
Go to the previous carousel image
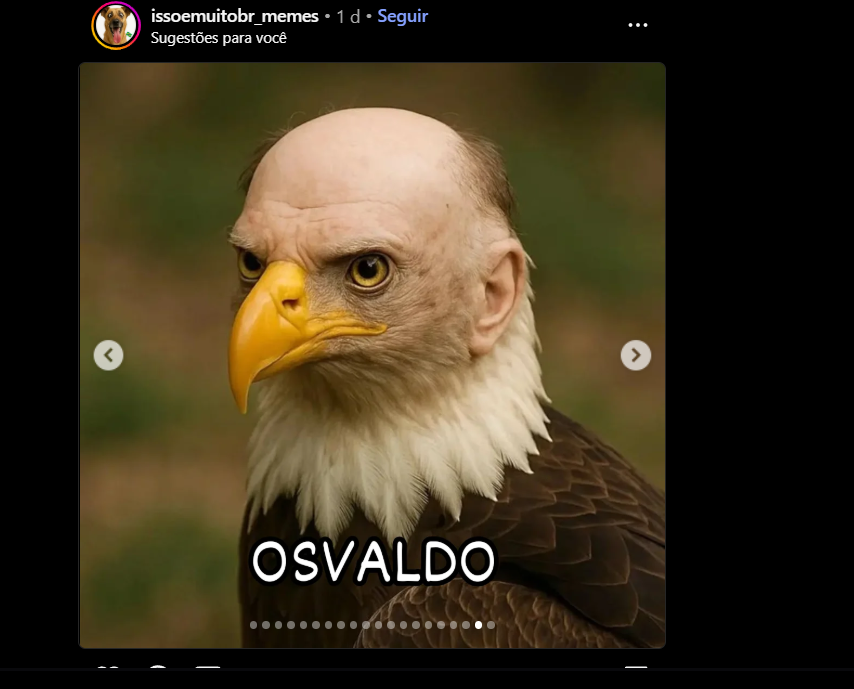point(108,355)
